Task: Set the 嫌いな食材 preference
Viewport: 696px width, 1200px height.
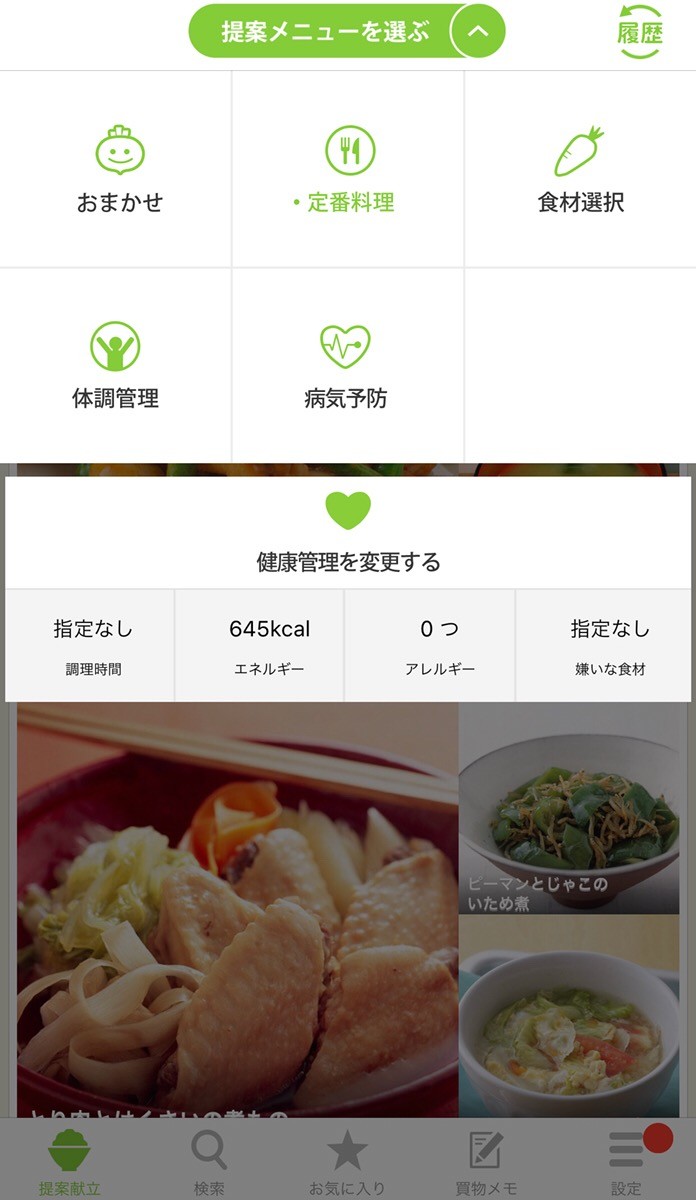Action: pos(609,646)
